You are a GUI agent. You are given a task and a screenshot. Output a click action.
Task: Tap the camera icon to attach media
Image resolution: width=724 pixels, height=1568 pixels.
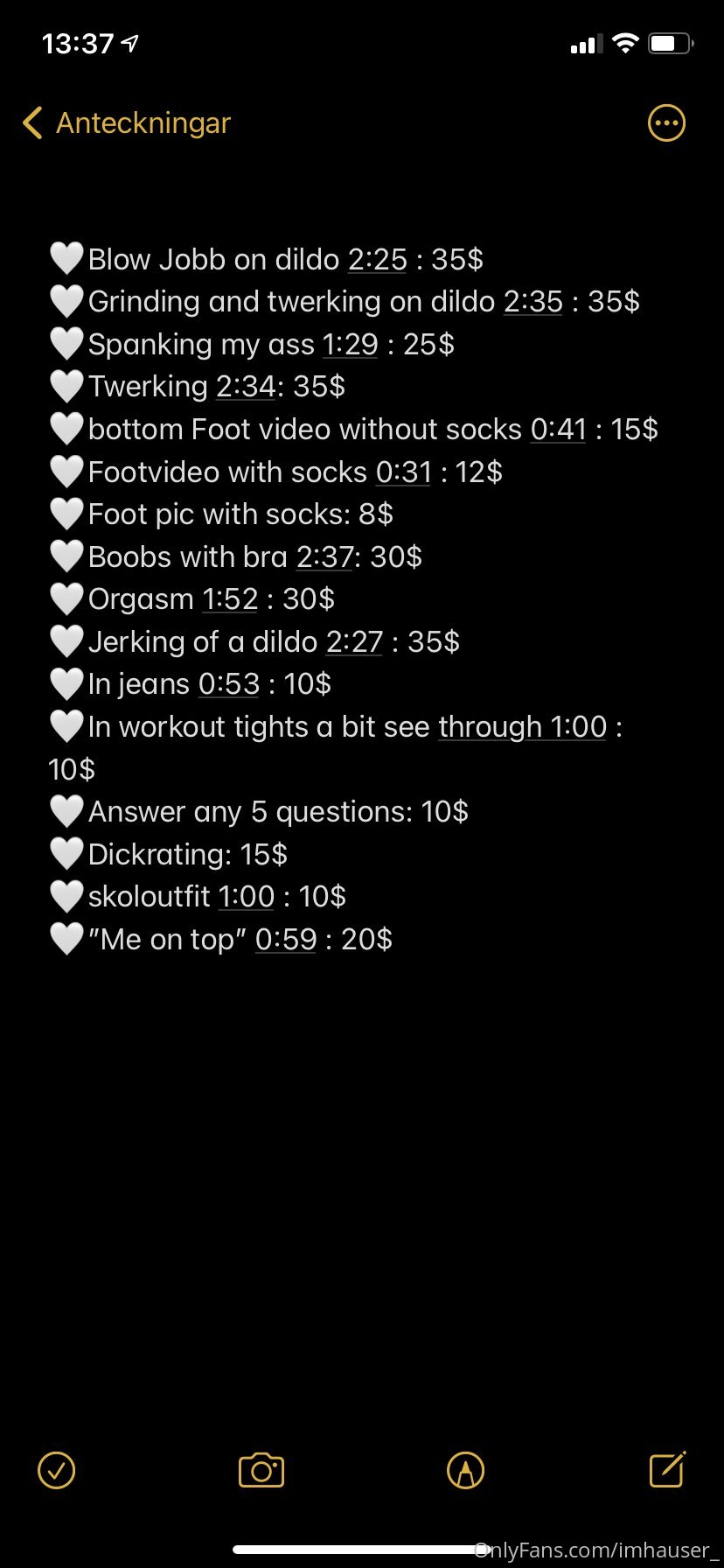(261, 1470)
